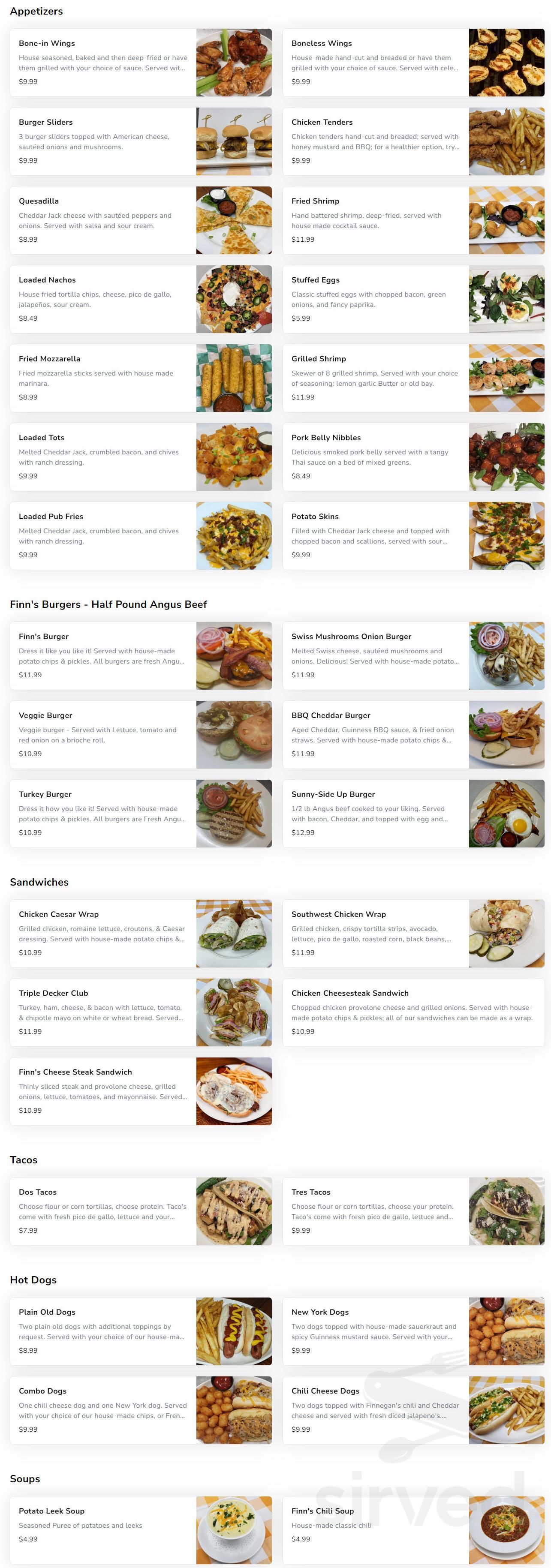Open the Bone-in Wings item
The image size is (551, 1568).
click(140, 62)
